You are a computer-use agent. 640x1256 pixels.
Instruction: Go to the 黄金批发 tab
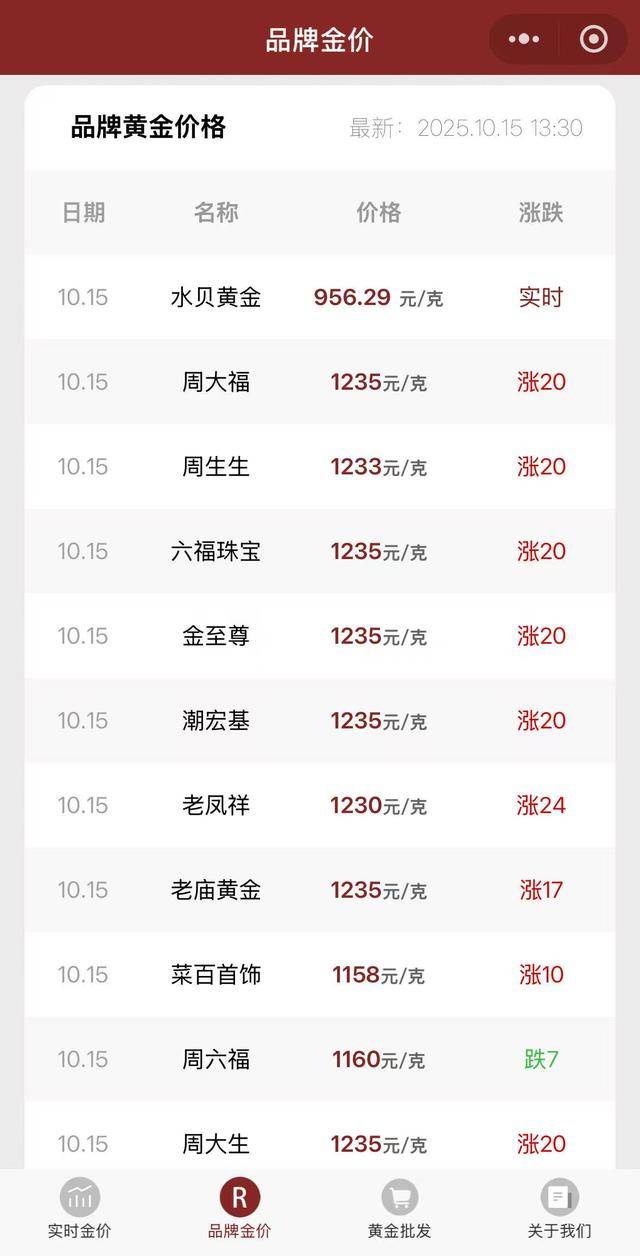coord(399,1208)
